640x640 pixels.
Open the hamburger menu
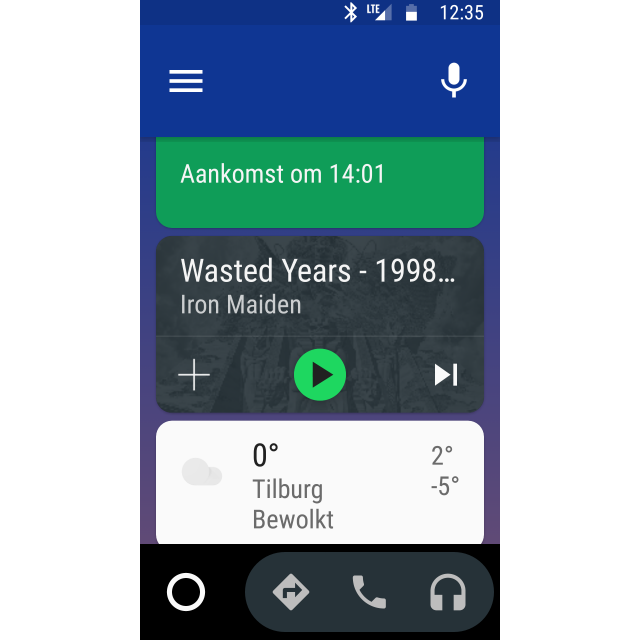pyautogui.click(x=186, y=81)
